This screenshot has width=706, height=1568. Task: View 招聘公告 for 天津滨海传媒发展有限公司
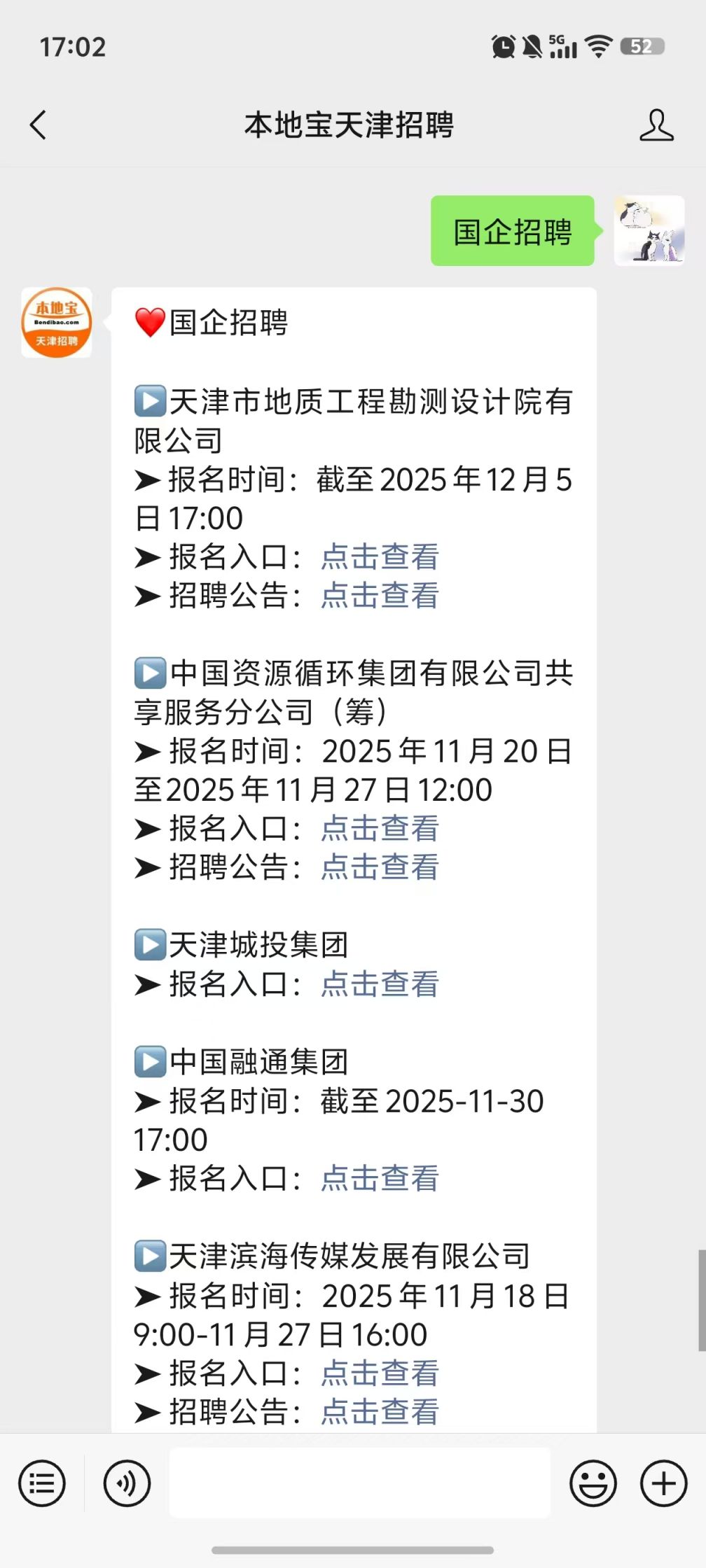tap(380, 1412)
